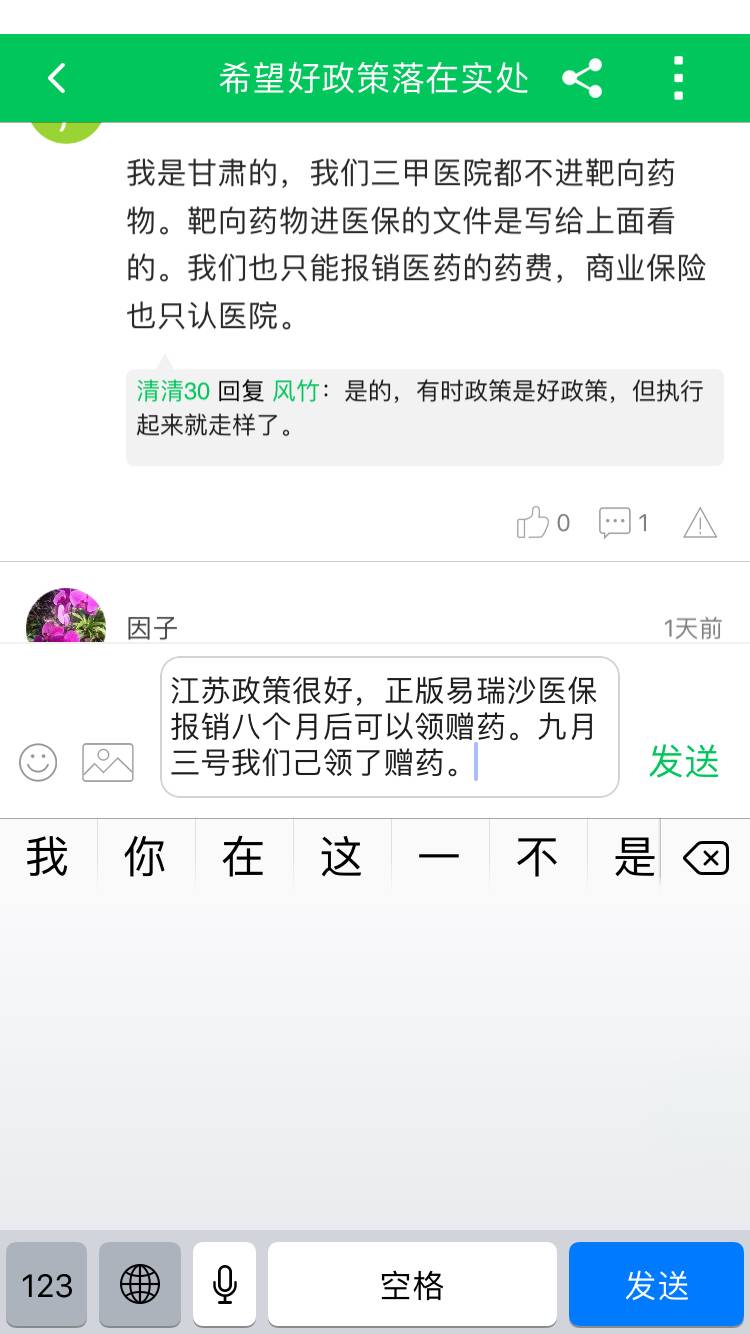The height and width of the screenshot is (1334, 750).
Task: Start voice dictation with the microphone key
Action: (x=225, y=1285)
